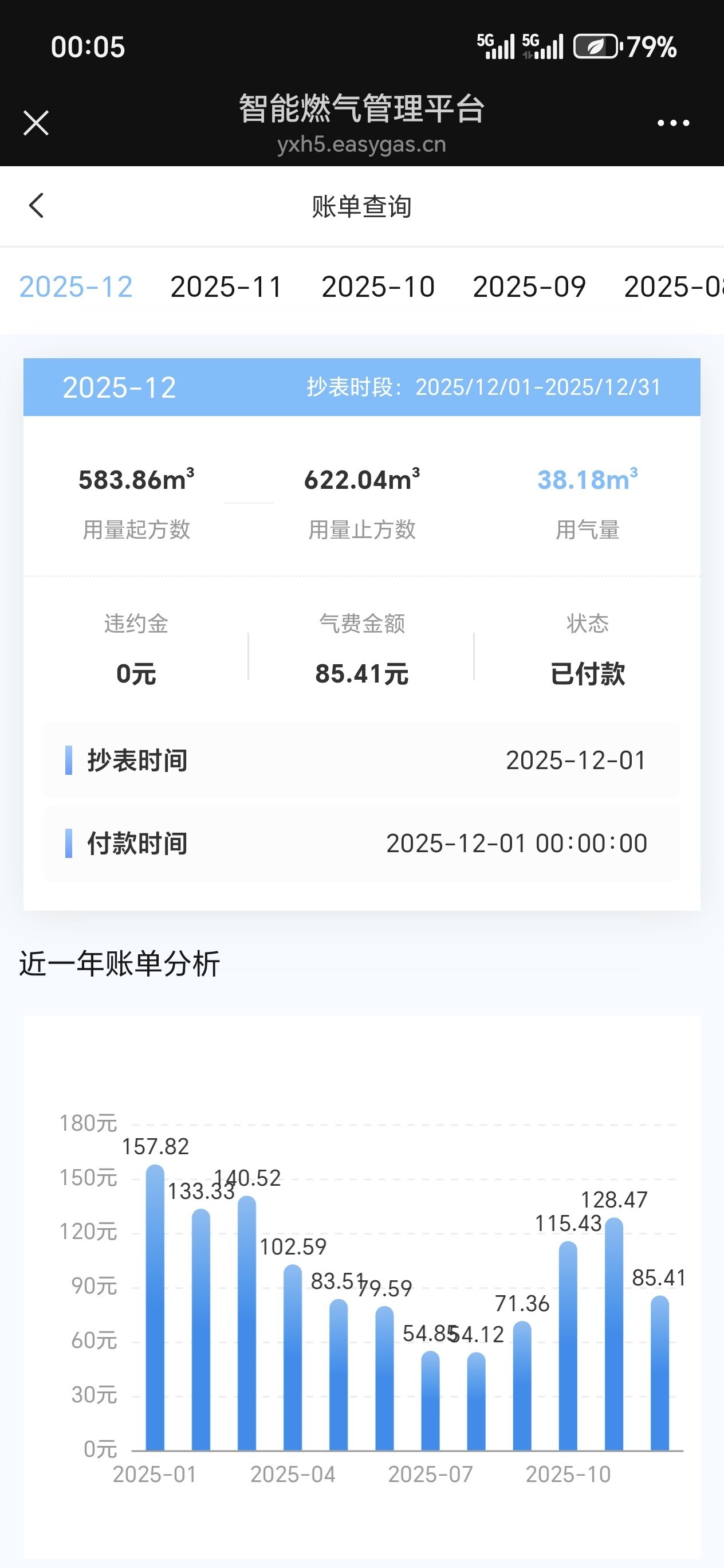
Task: Go back from 账单查询 page
Action: tap(37, 206)
